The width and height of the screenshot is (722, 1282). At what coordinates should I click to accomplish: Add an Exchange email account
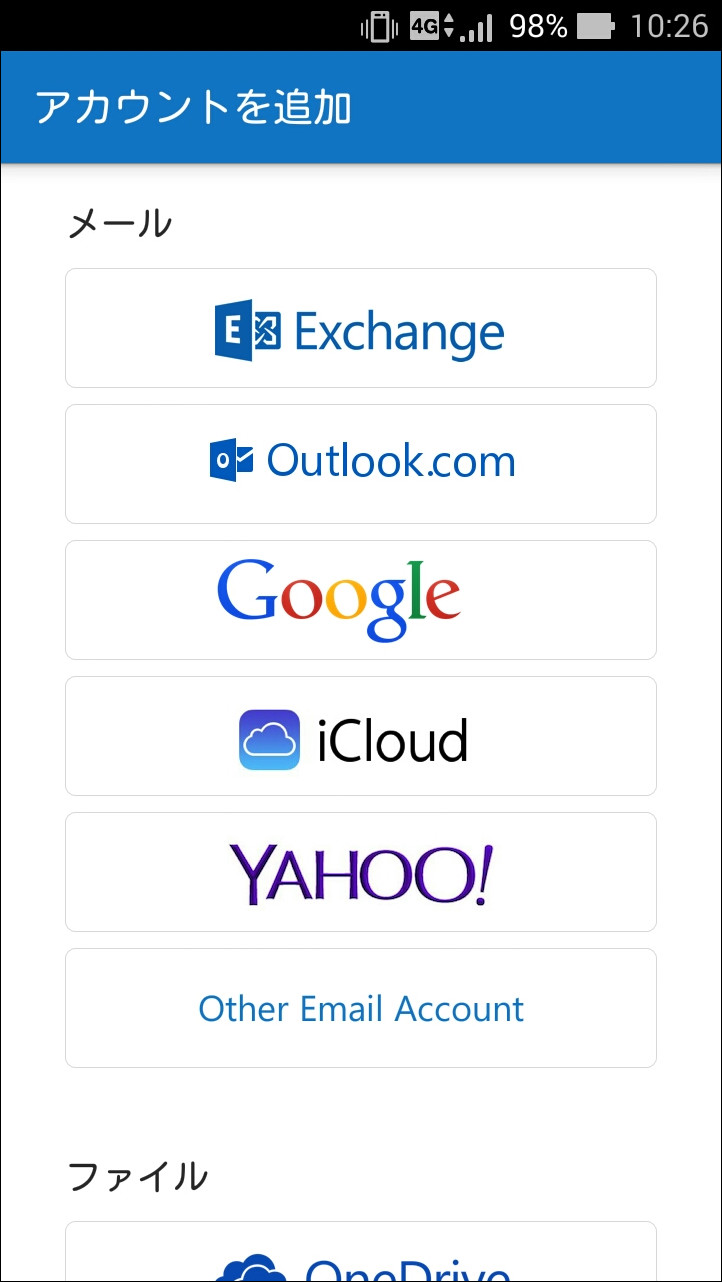click(360, 328)
